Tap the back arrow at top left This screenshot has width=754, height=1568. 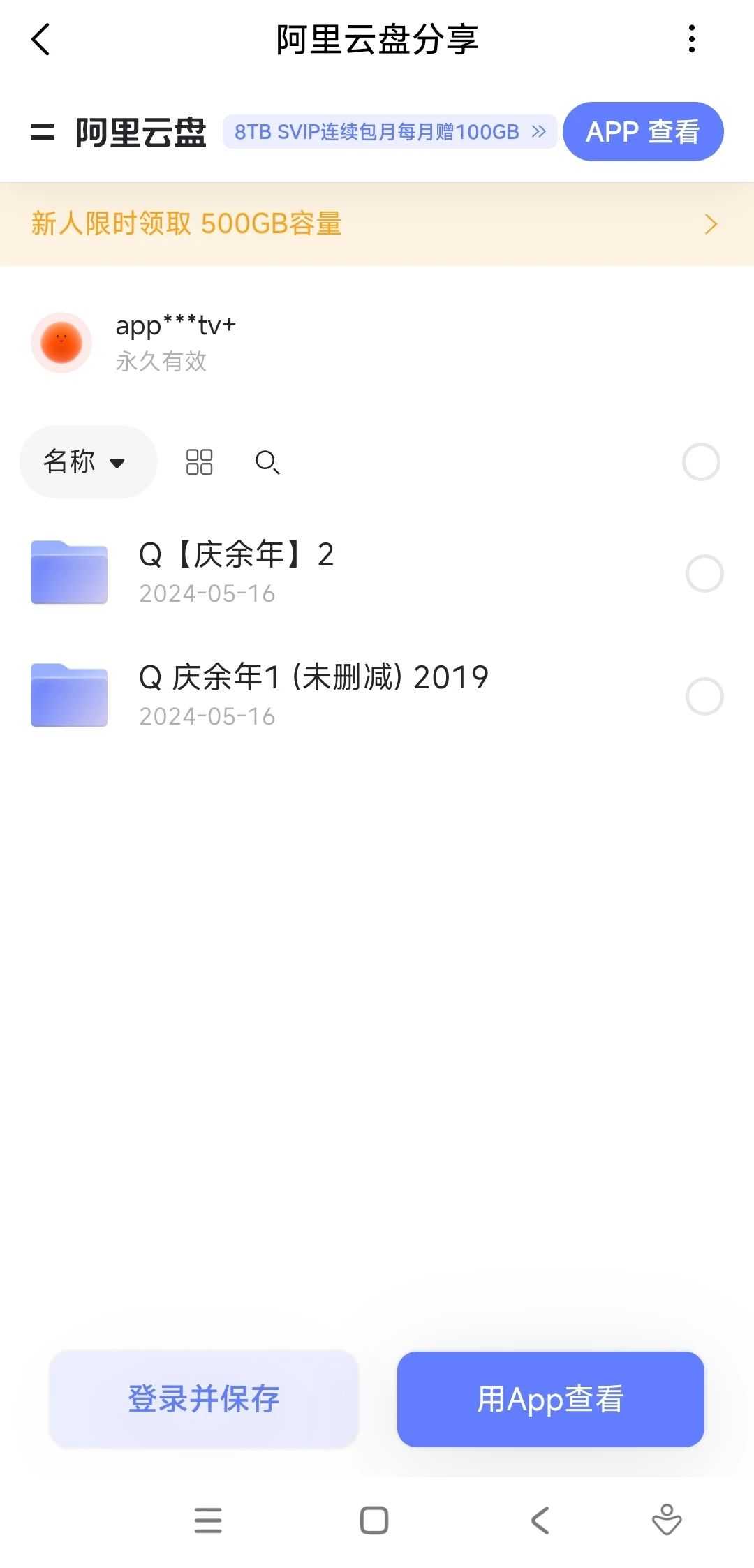tap(40, 40)
